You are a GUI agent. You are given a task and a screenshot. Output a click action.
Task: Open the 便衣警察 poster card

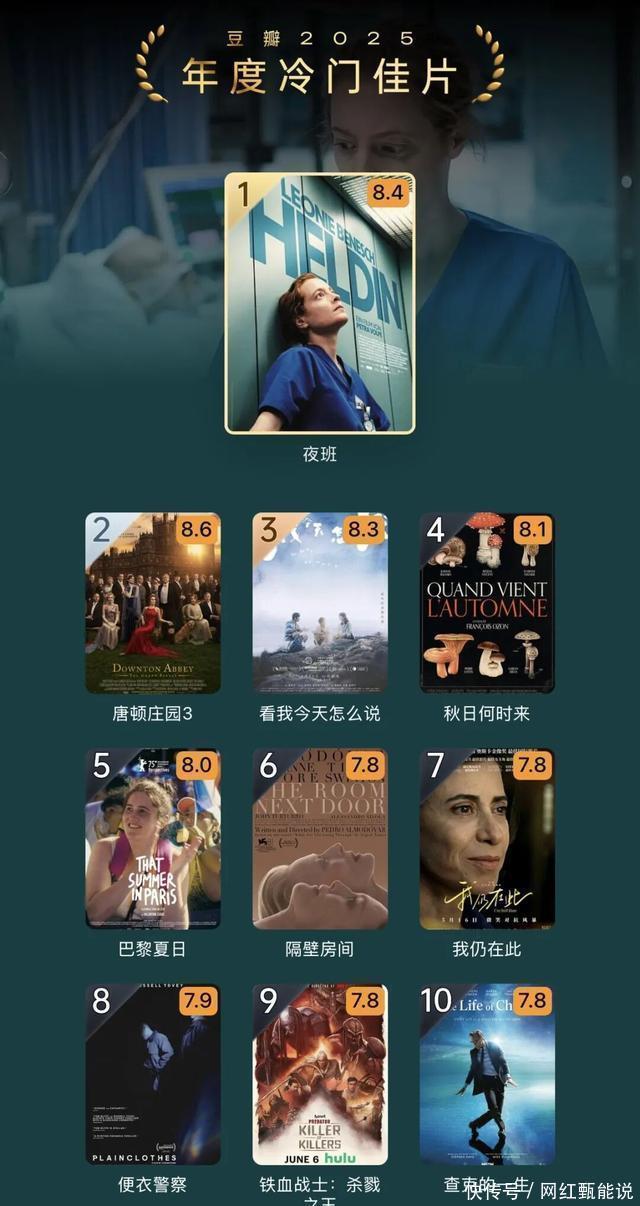153,1074
